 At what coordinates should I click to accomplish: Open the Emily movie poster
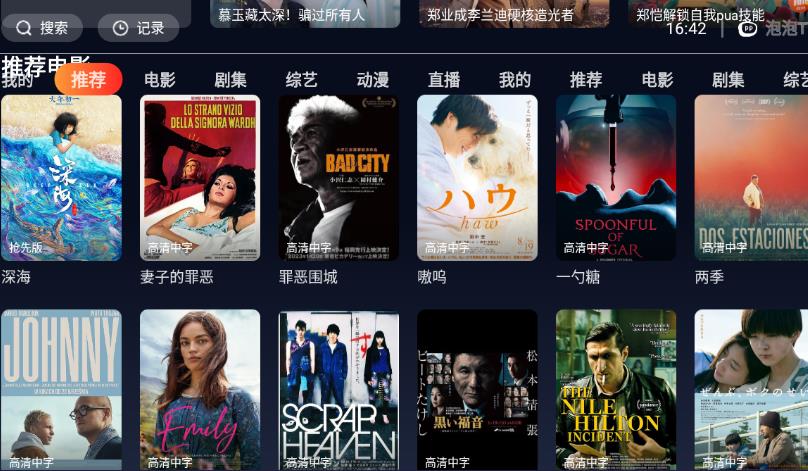(x=200, y=390)
